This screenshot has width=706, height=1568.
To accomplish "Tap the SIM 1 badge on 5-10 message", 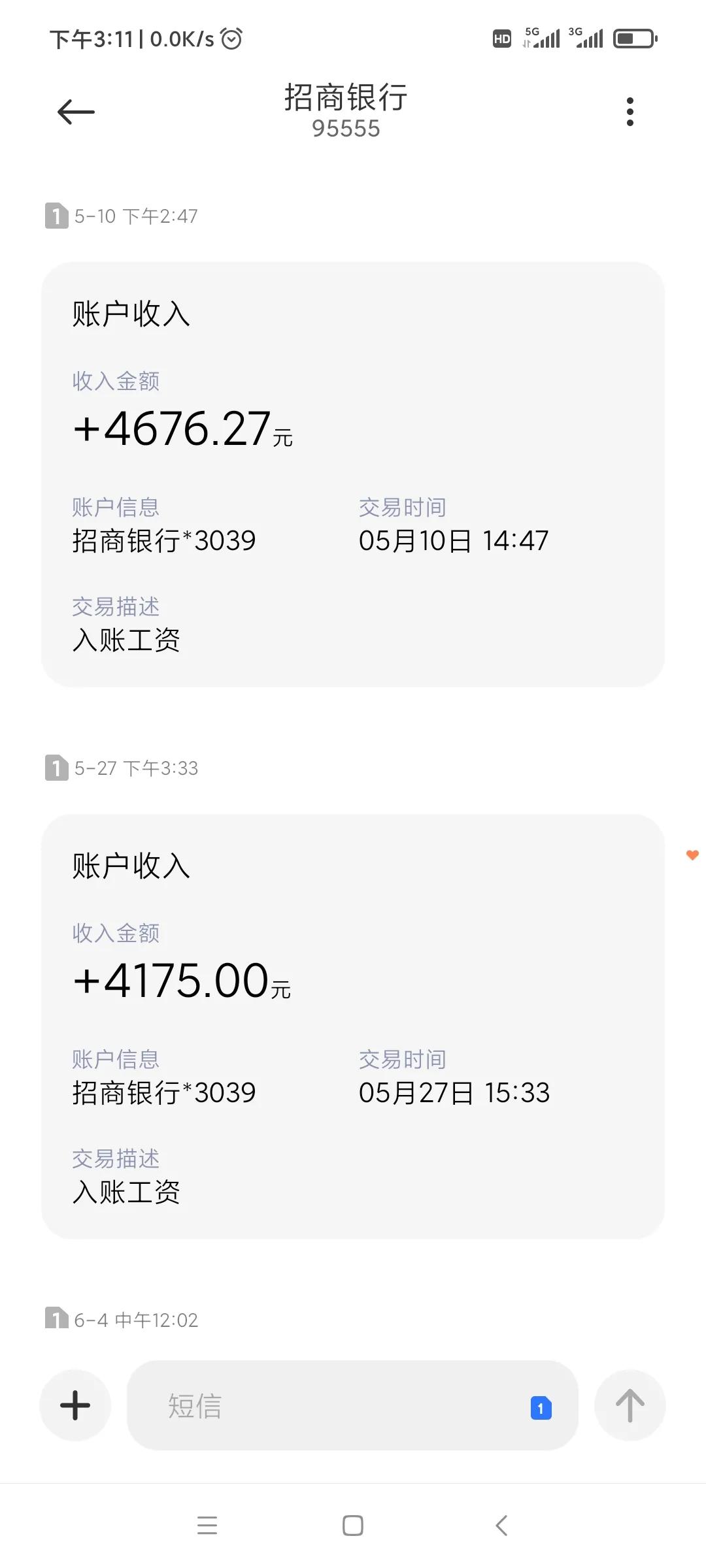I will pyautogui.click(x=56, y=216).
